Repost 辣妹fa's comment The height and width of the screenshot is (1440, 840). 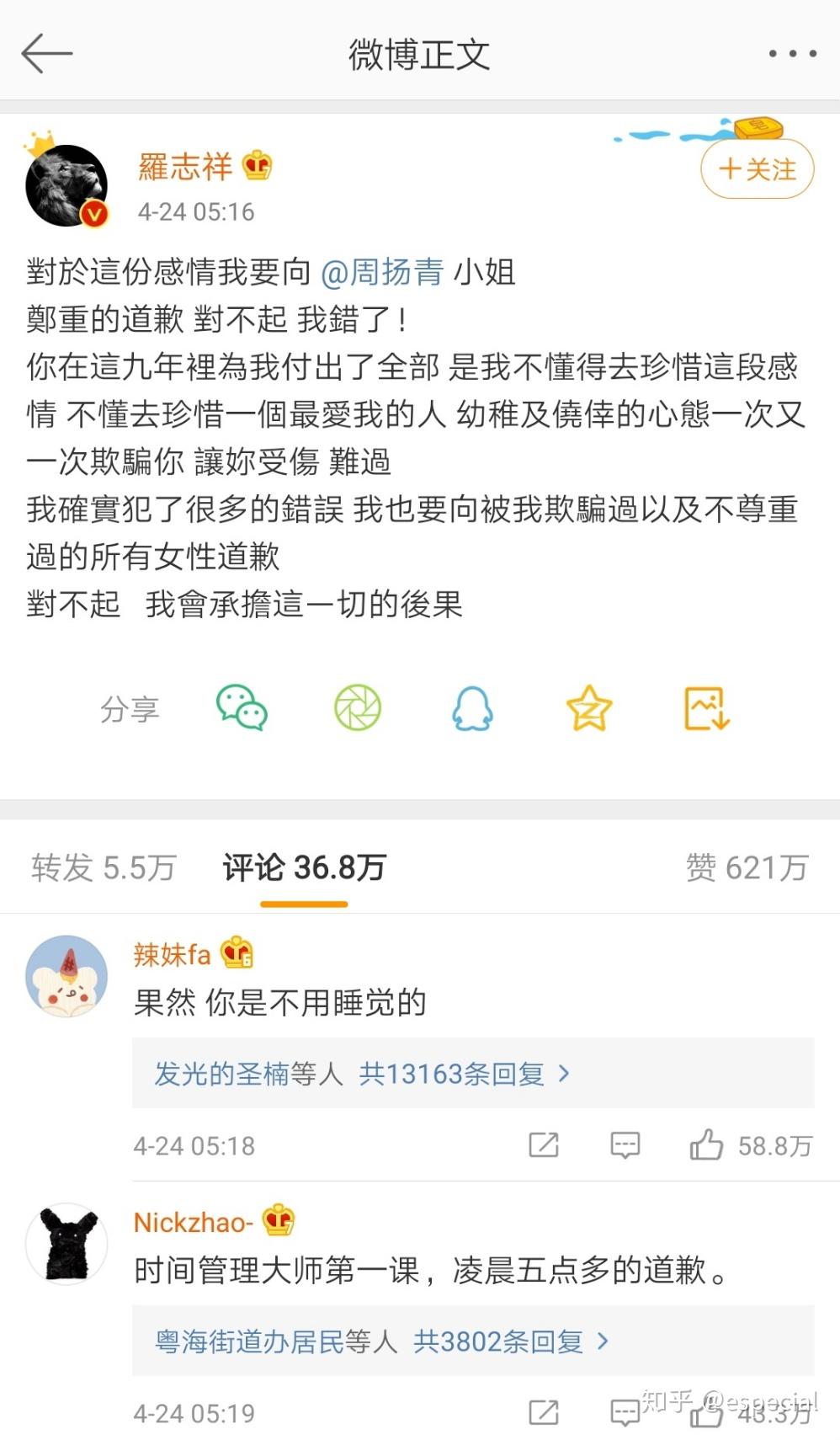click(544, 1145)
